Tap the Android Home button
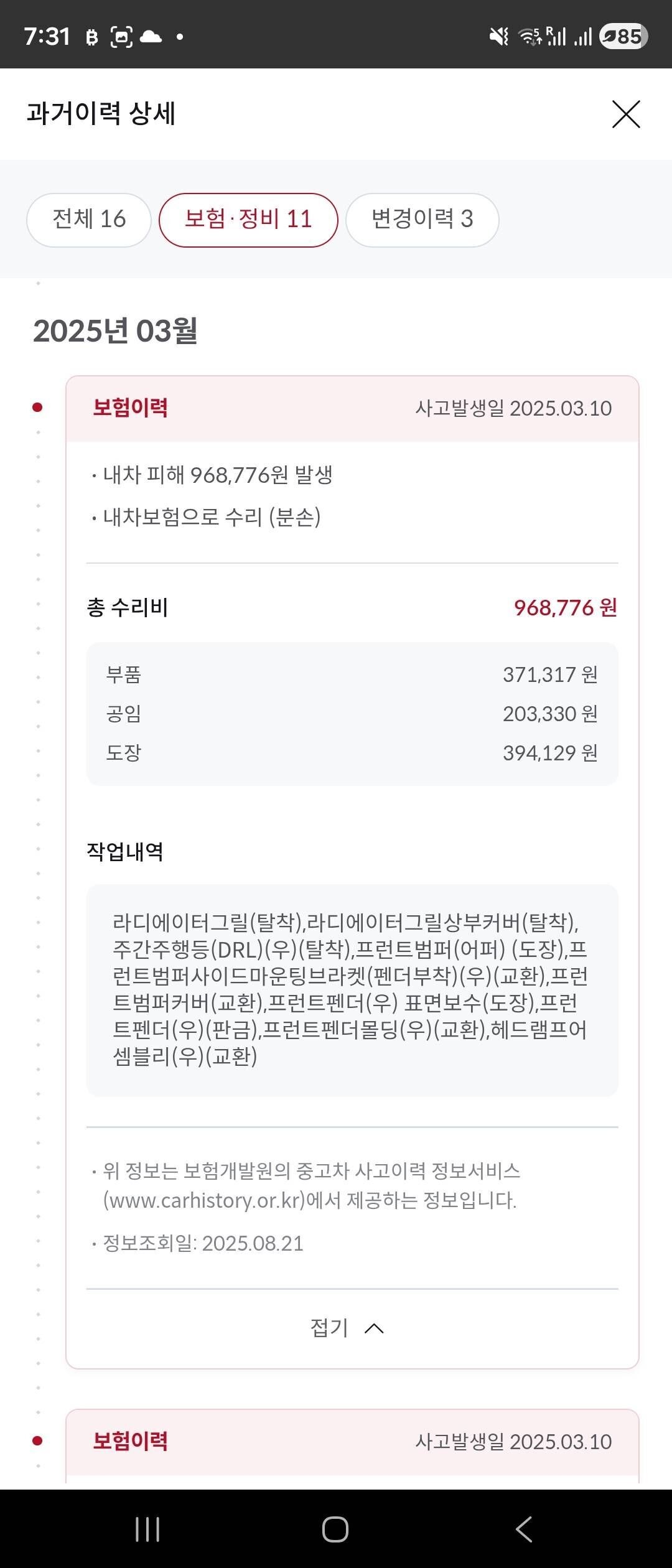The image size is (672, 1568). 336,1528
